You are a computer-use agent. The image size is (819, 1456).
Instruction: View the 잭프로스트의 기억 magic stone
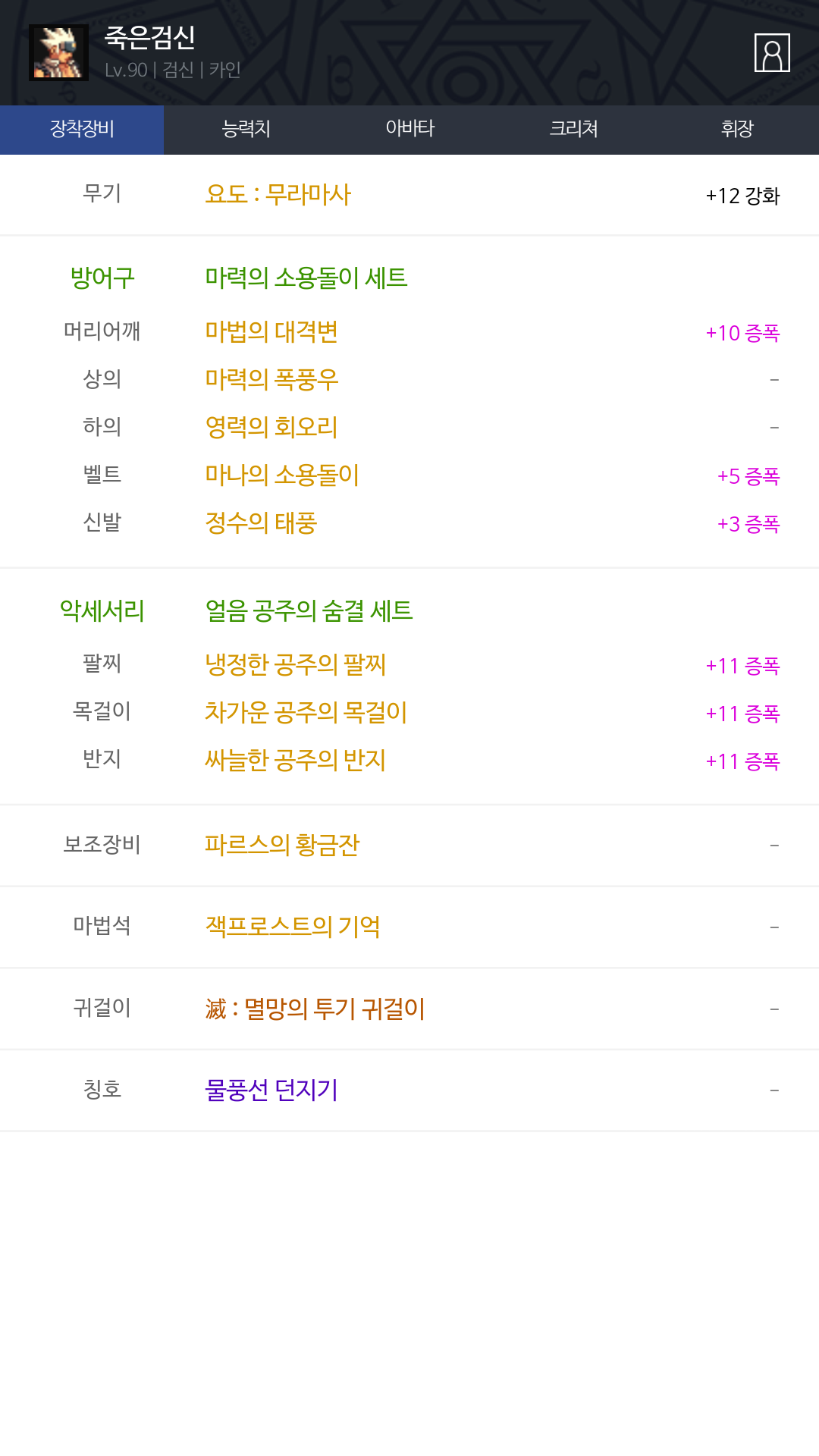pos(293,927)
